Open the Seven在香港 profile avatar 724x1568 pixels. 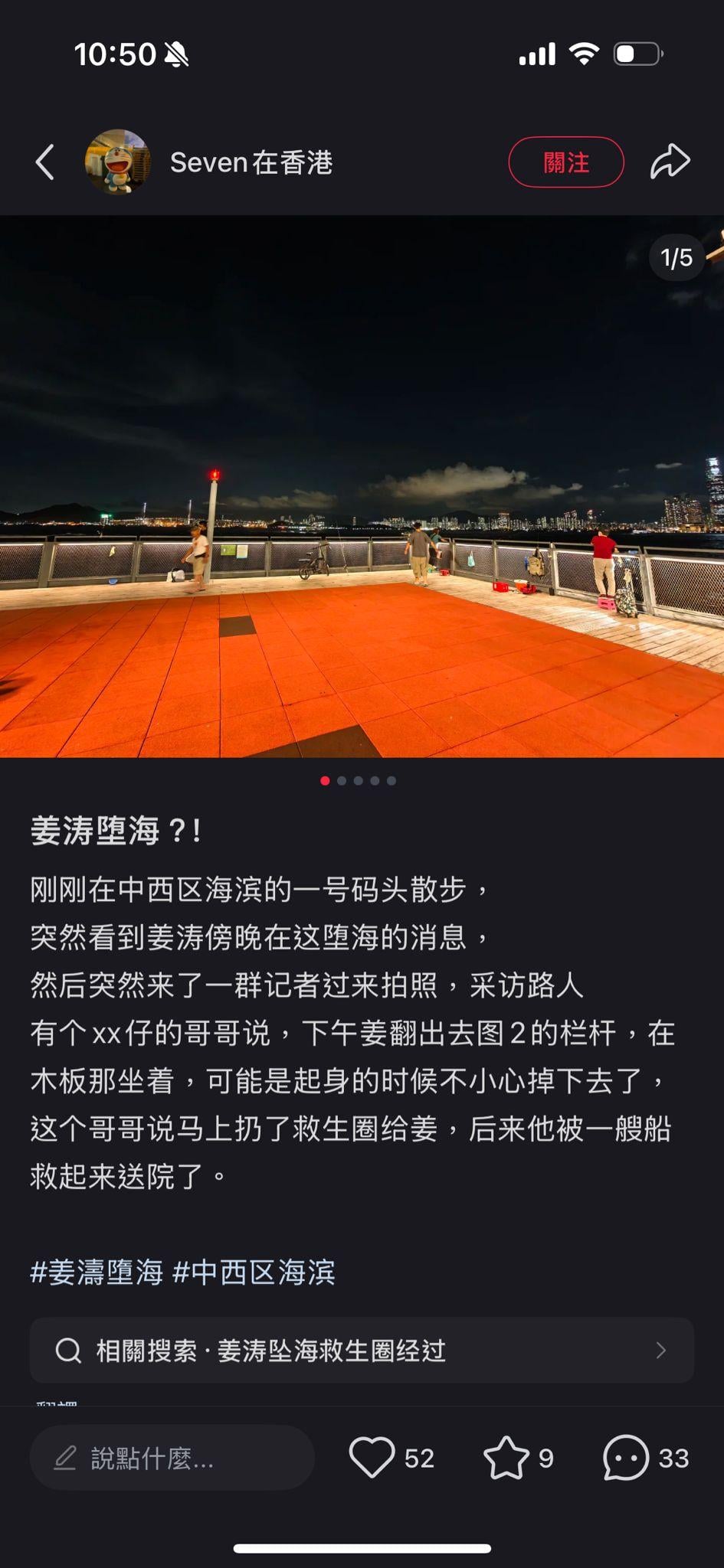point(117,162)
